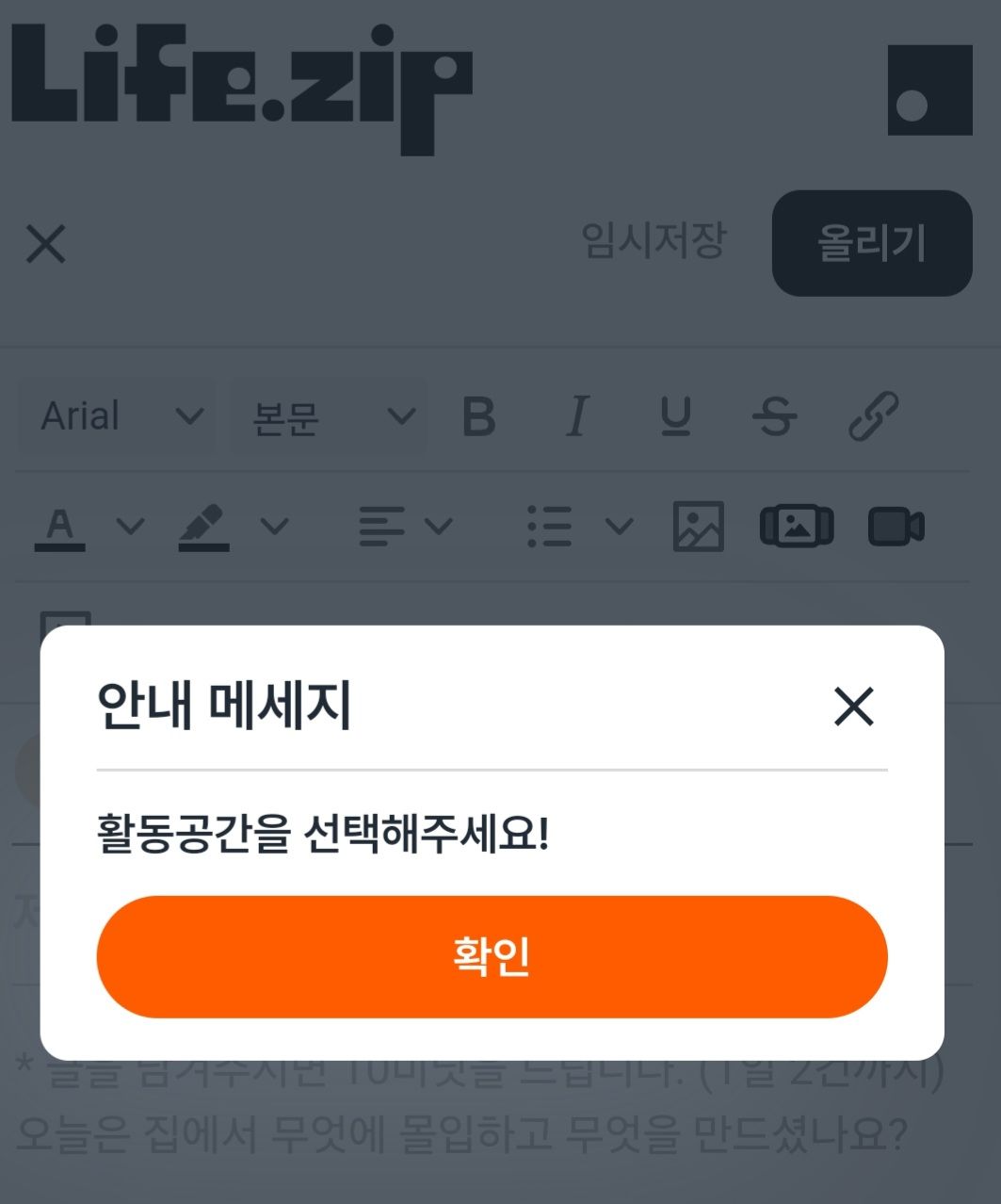This screenshot has height=1204, width=1001.
Task: Save draft with 임시저장
Action: pos(654,241)
